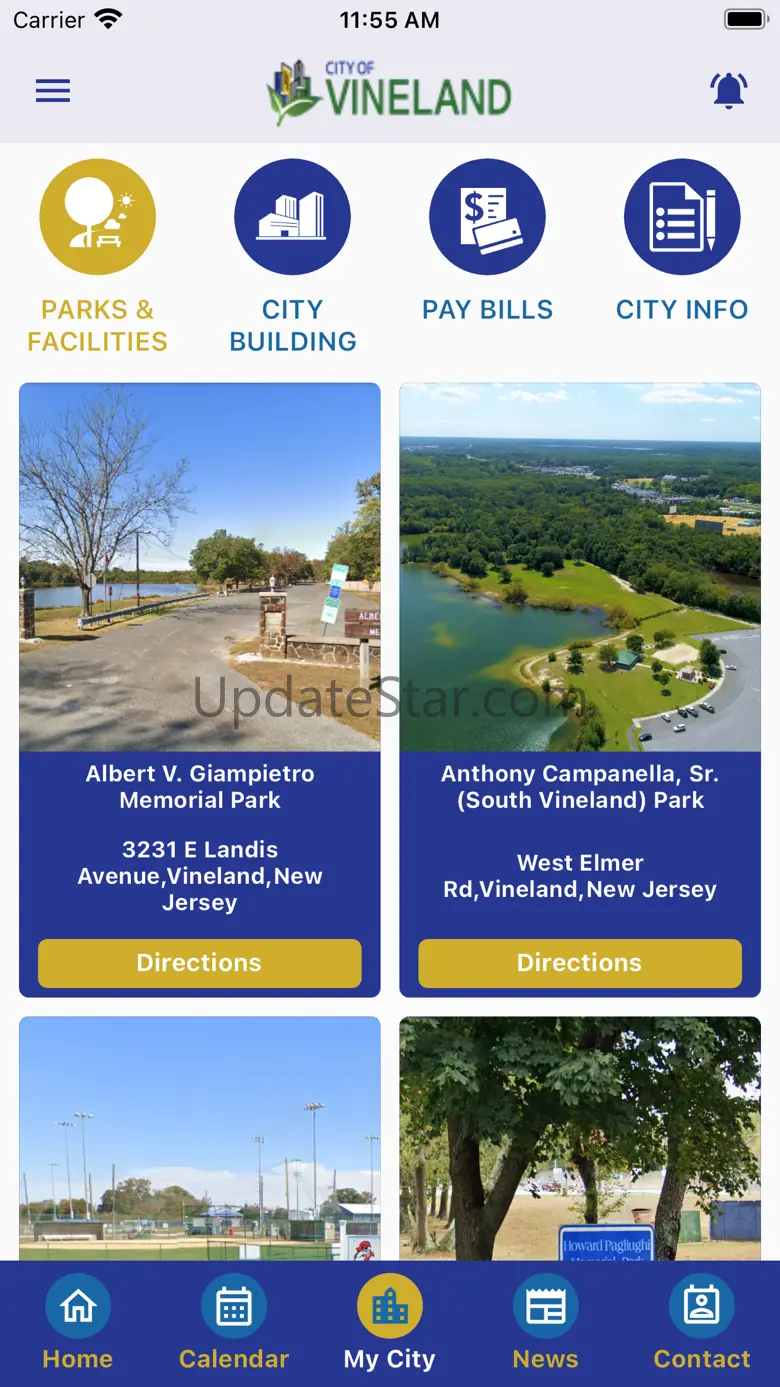
Task: Open the notifications bell
Action: [728, 91]
